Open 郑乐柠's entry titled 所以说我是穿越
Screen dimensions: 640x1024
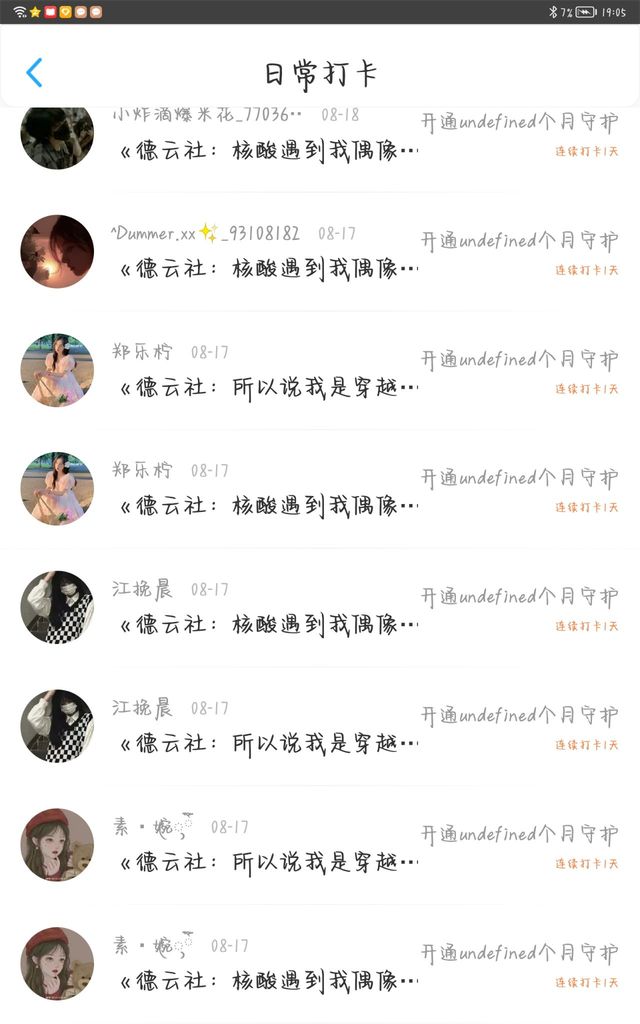point(320,370)
